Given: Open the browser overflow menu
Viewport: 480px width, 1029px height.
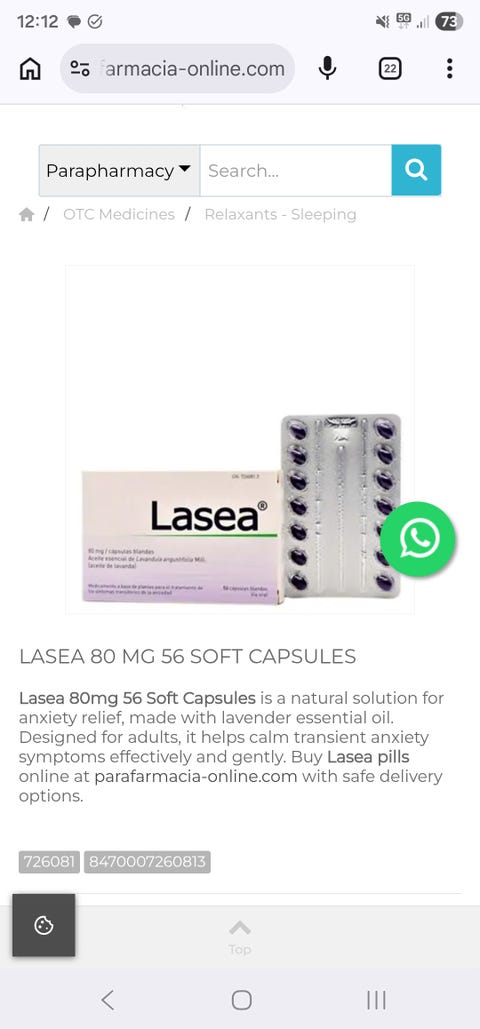Looking at the screenshot, I should pos(449,68).
